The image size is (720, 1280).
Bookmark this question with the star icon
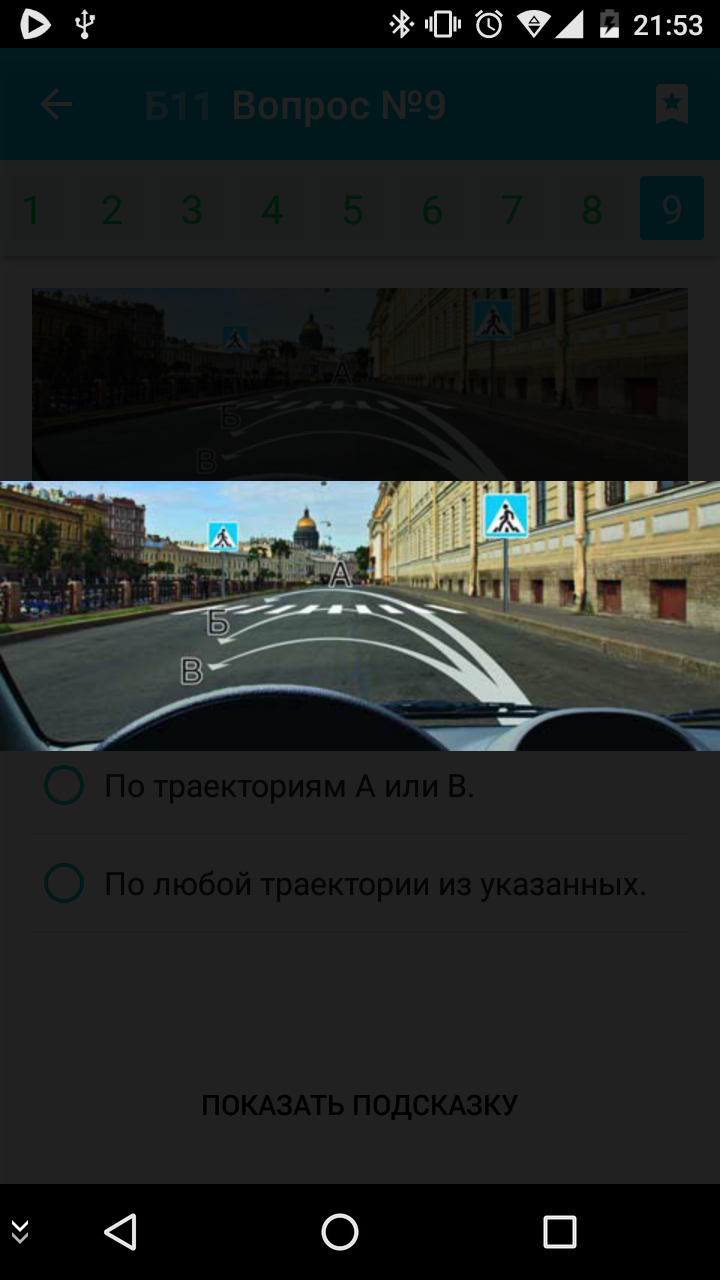(x=672, y=104)
